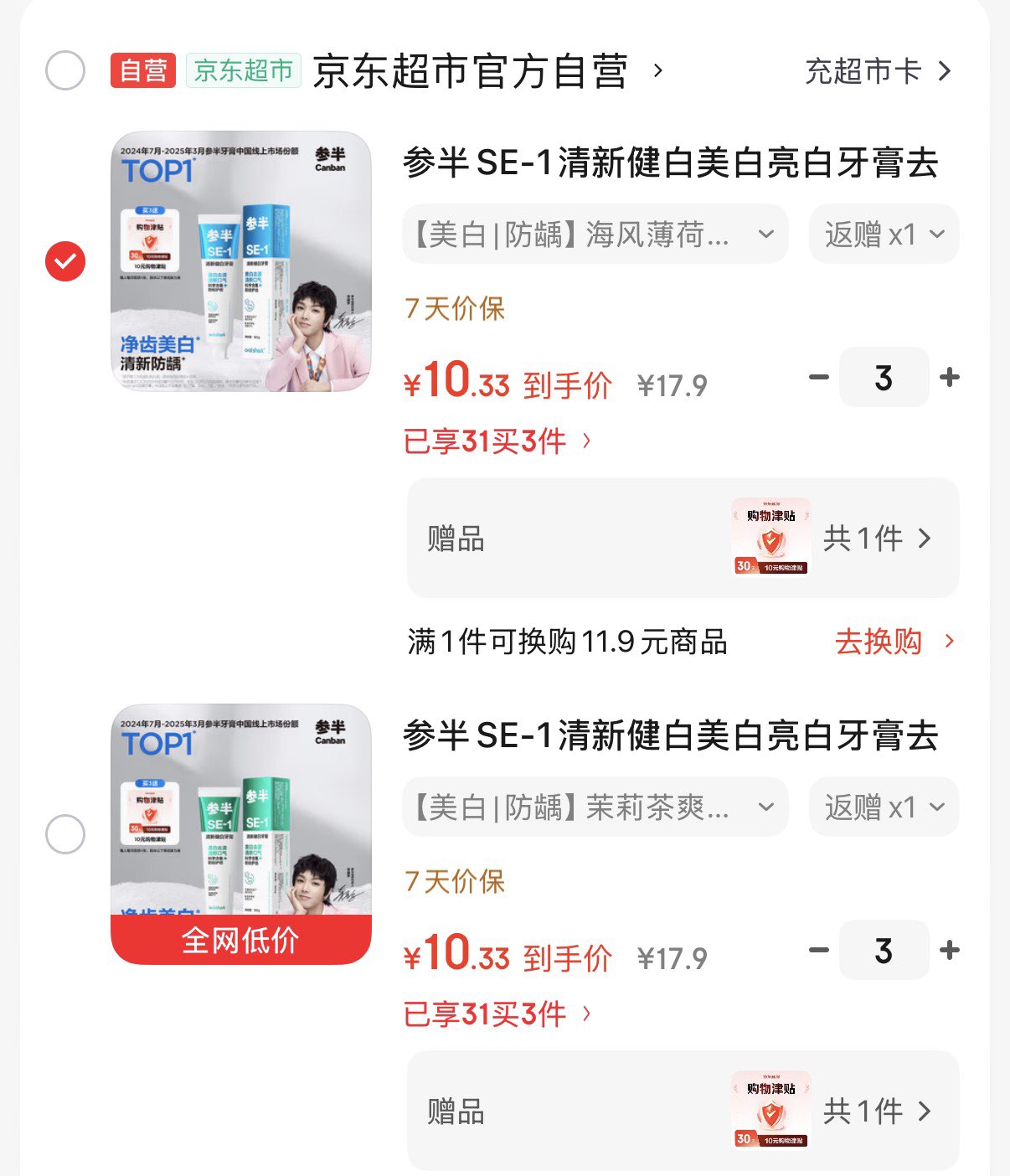The image size is (1010, 1176).
Task: View the 已享31买3件 promotion details
Action: (494, 441)
